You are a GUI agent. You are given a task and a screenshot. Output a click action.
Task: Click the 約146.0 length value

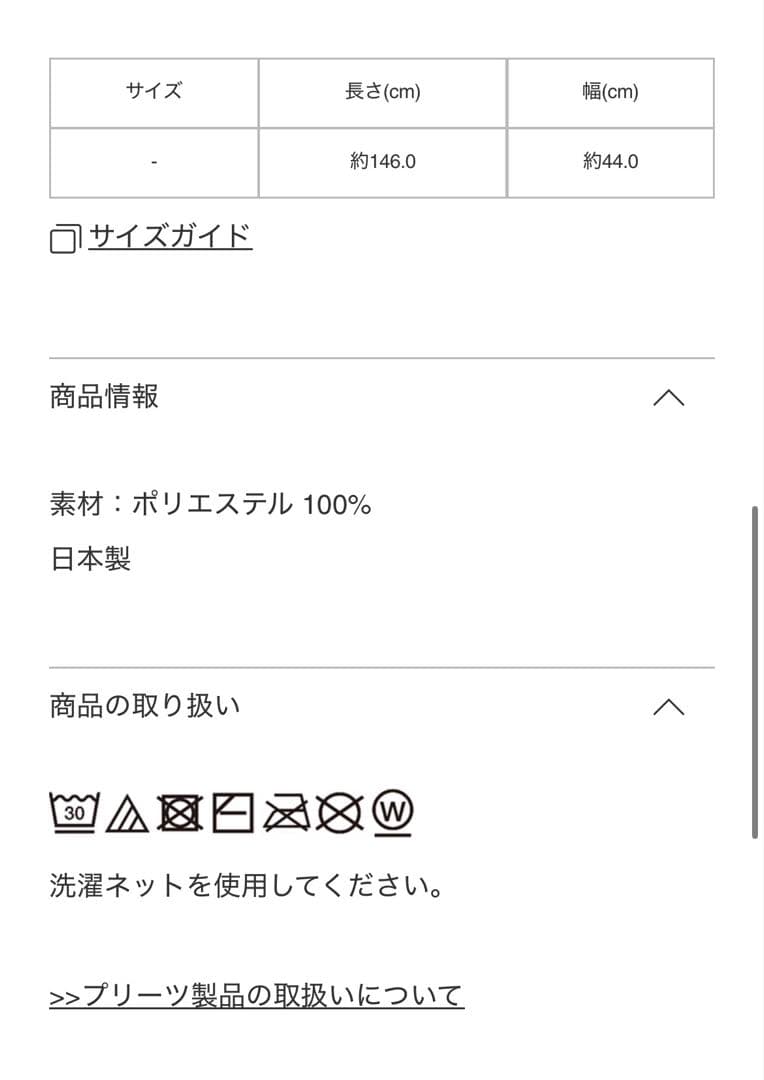pos(381,160)
